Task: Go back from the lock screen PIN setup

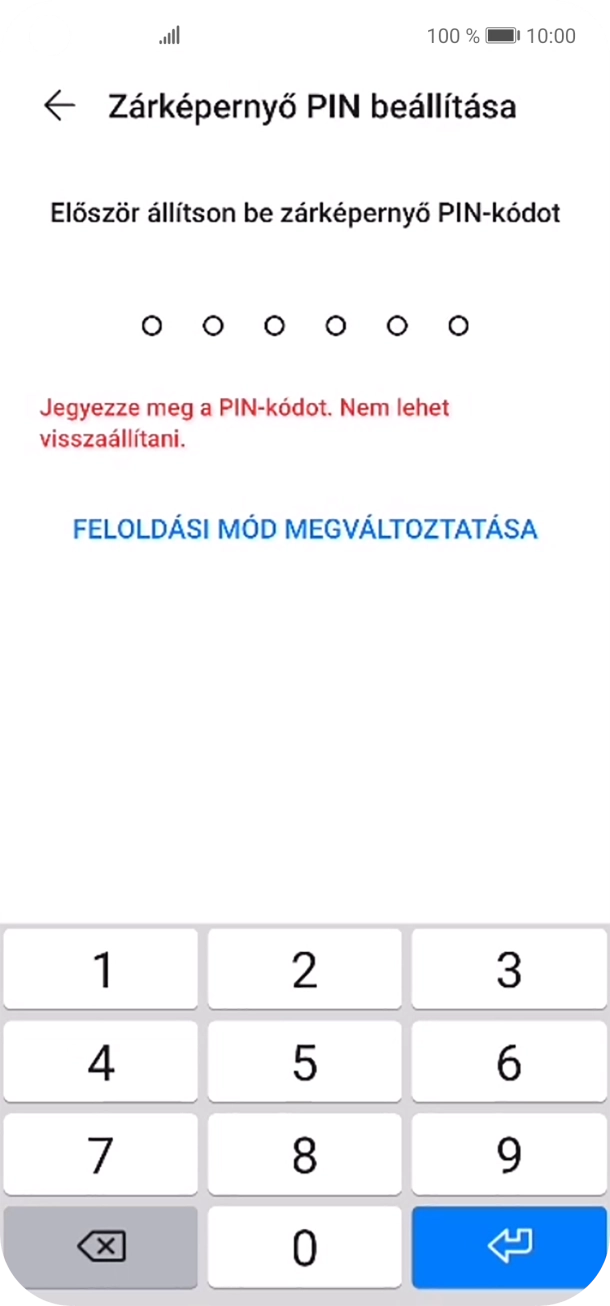Action: pyautogui.click(x=60, y=106)
